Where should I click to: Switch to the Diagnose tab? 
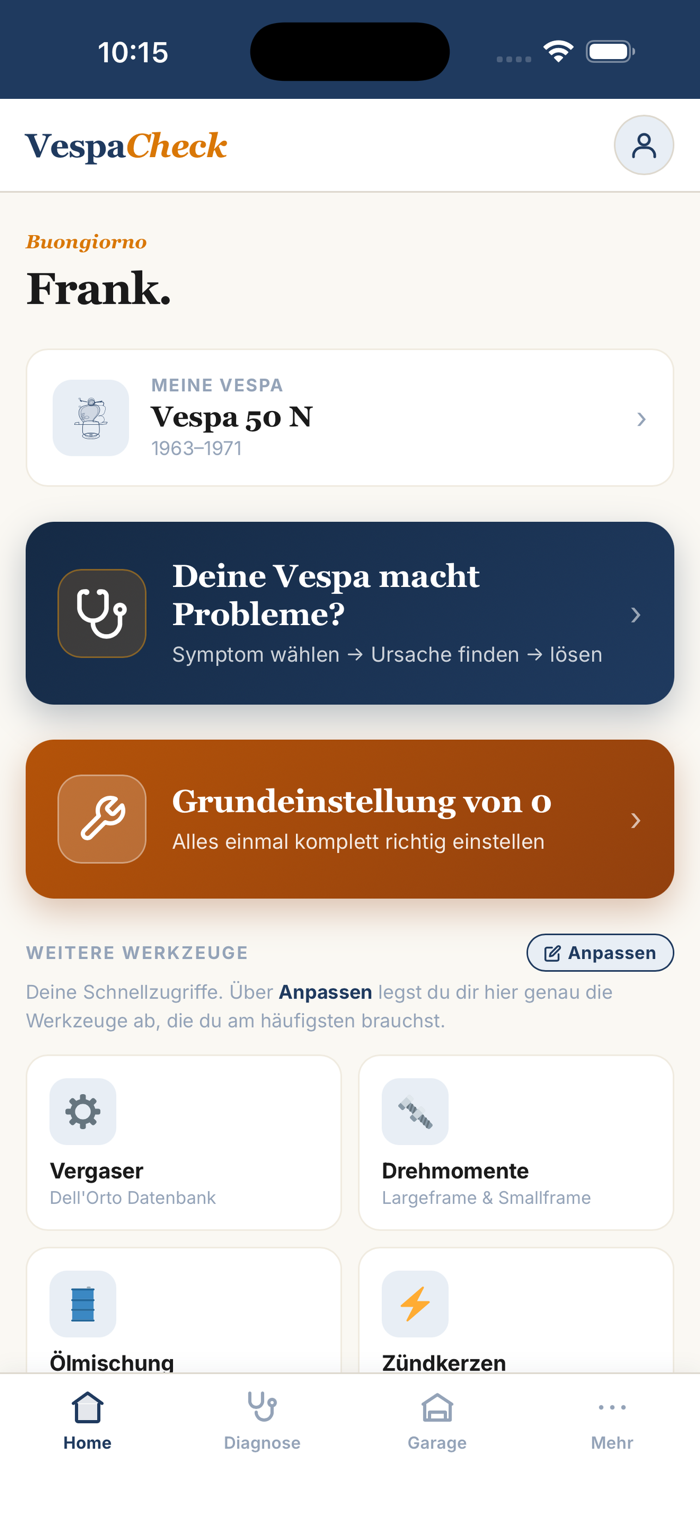click(x=262, y=1421)
